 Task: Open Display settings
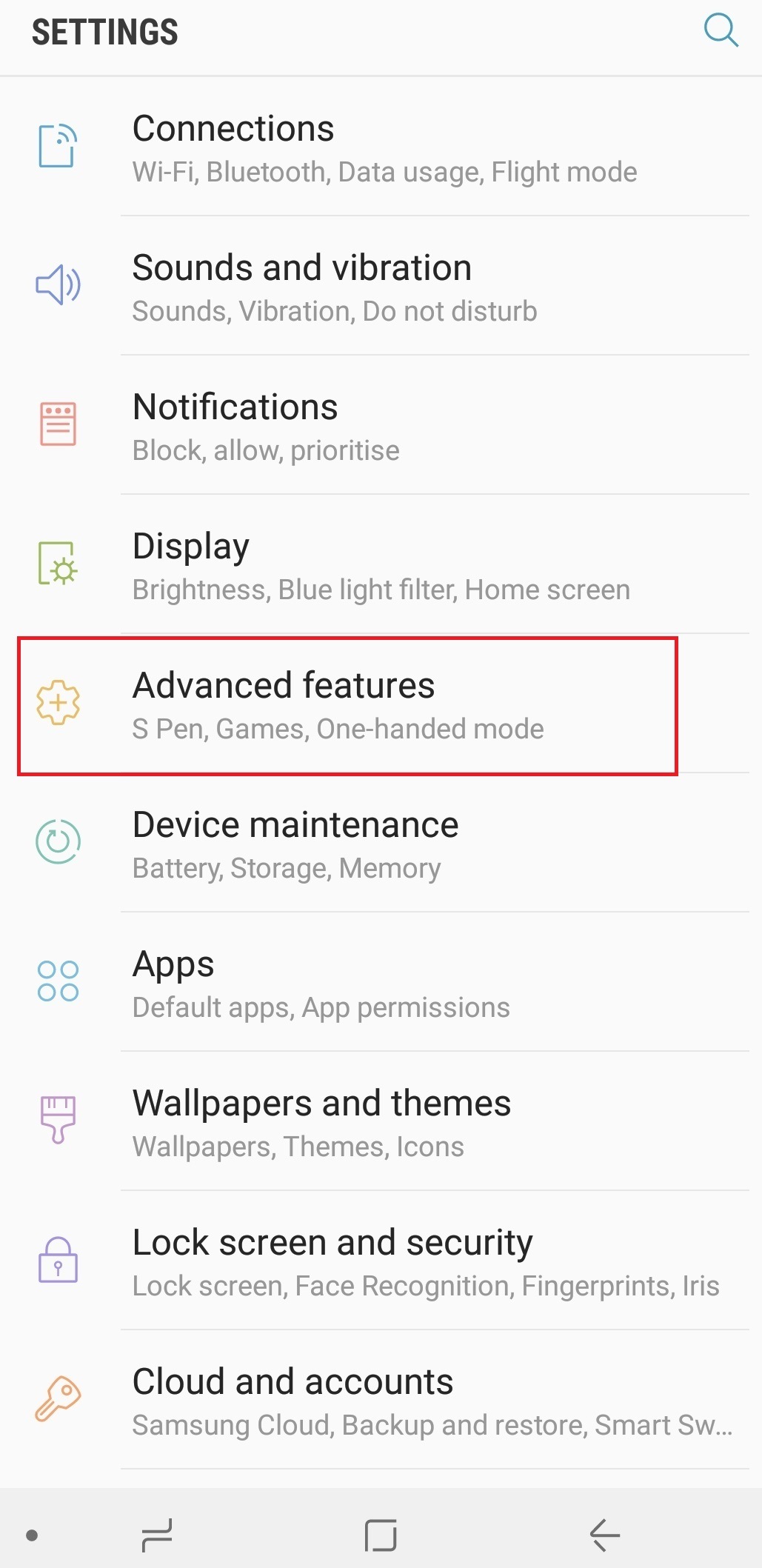pyautogui.click(x=381, y=564)
